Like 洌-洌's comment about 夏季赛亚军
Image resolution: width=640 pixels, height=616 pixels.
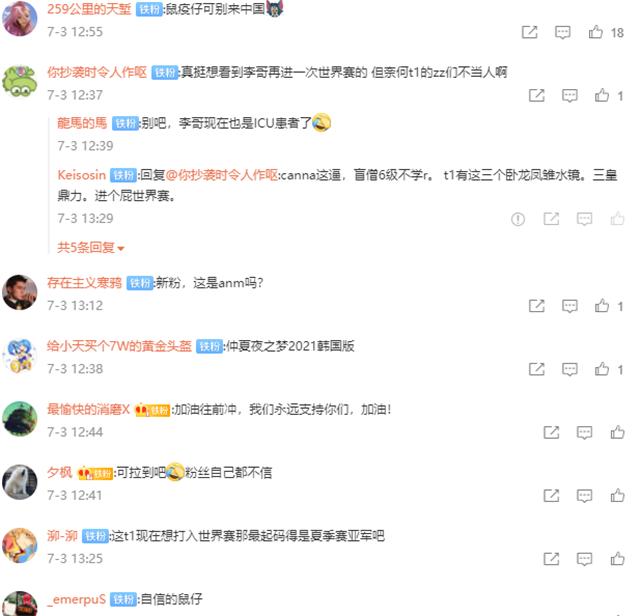615,559
